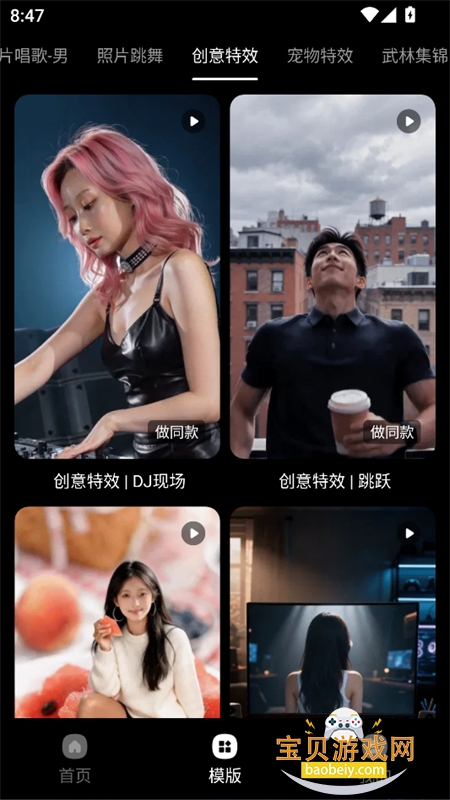Open the 片唱歌-男 tab

tap(34, 56)
